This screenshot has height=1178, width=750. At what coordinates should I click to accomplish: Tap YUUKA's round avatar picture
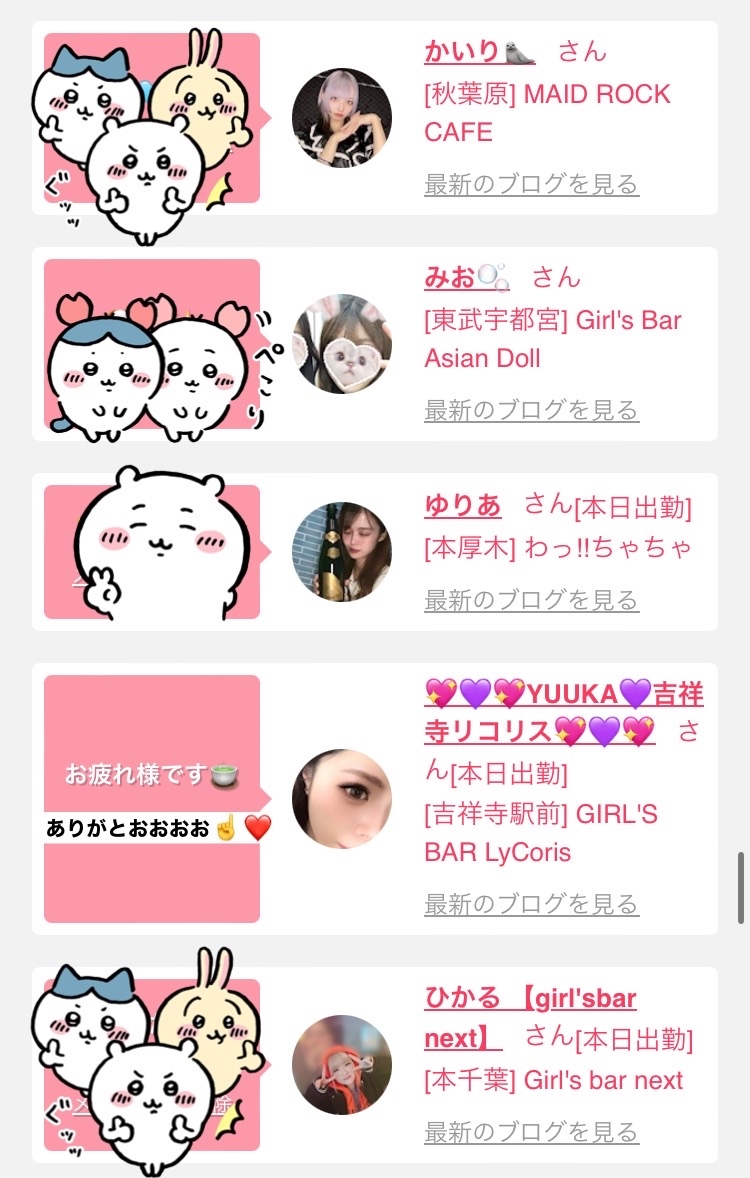click(x=342, y=799)
